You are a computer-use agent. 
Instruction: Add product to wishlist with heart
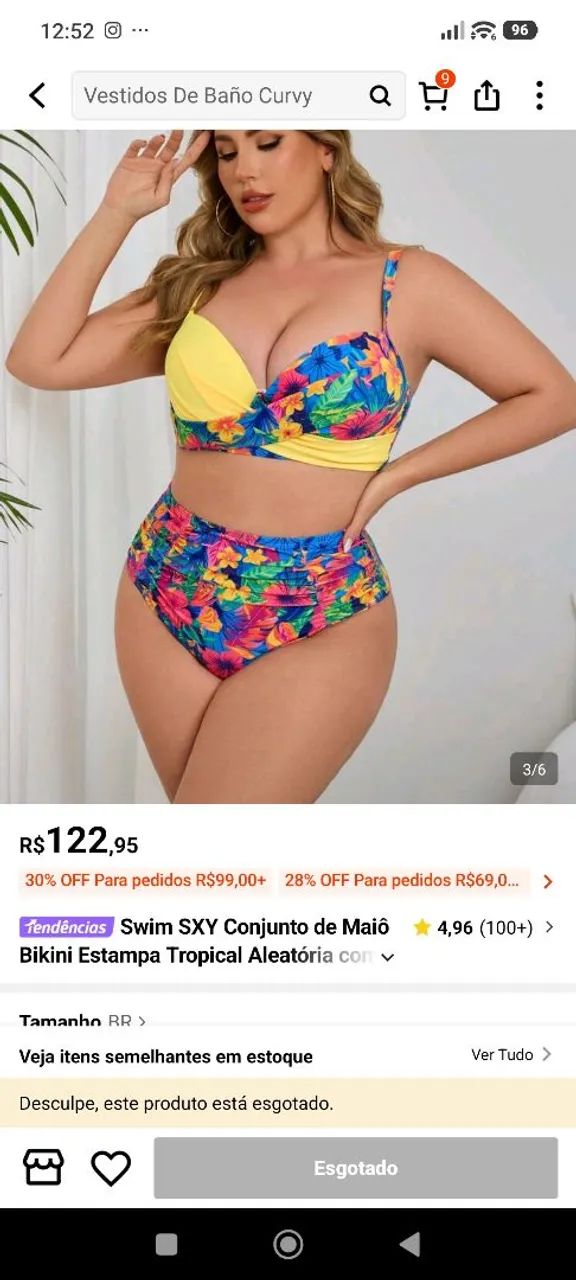click(x=111, y=1168)
